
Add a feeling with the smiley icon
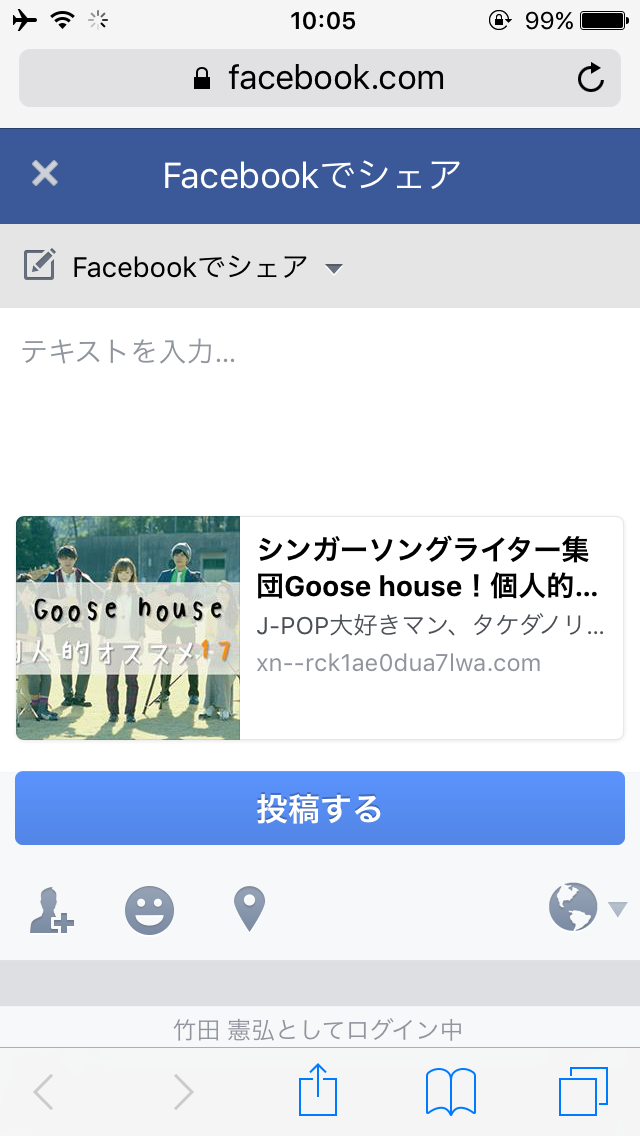pos(149,910)
